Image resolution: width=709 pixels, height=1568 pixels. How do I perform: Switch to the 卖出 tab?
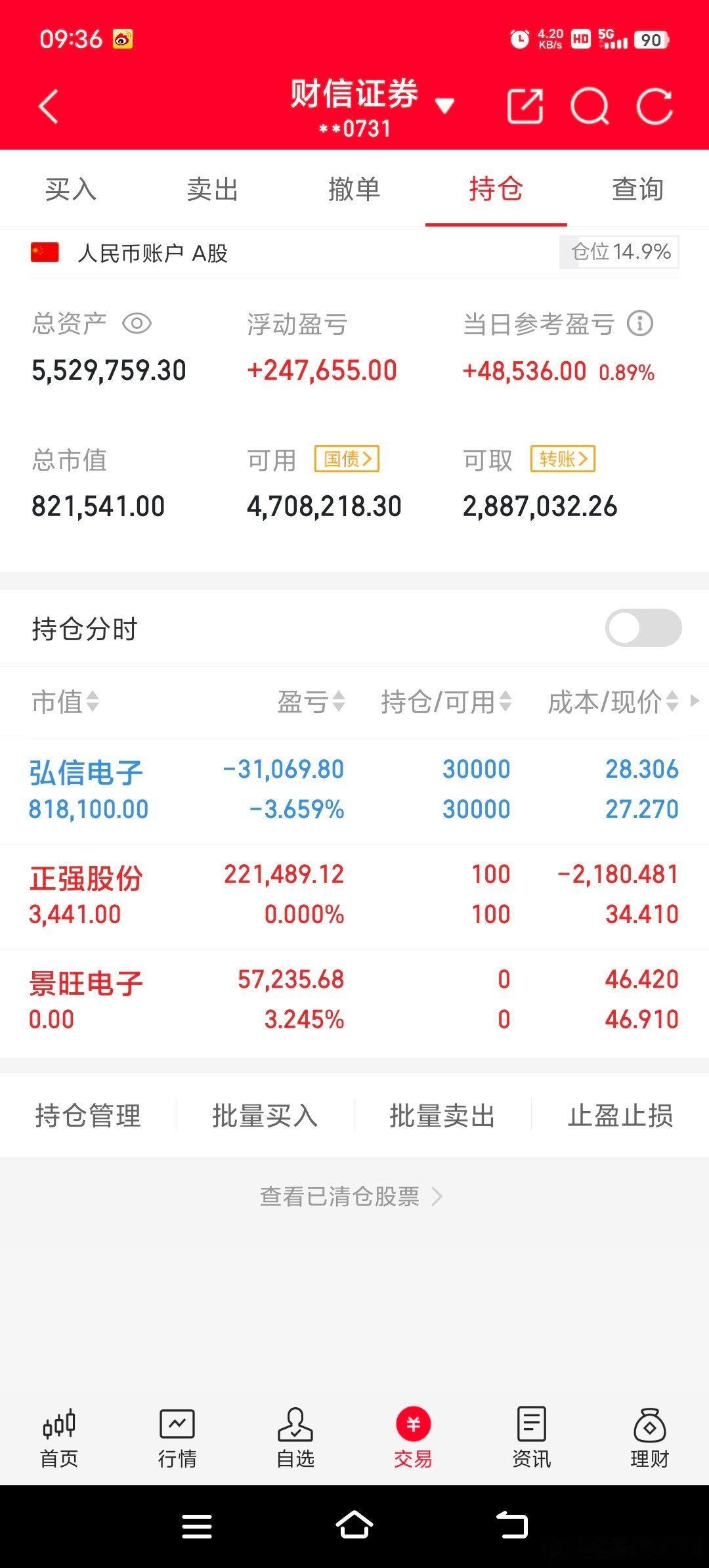pos(213,189)
